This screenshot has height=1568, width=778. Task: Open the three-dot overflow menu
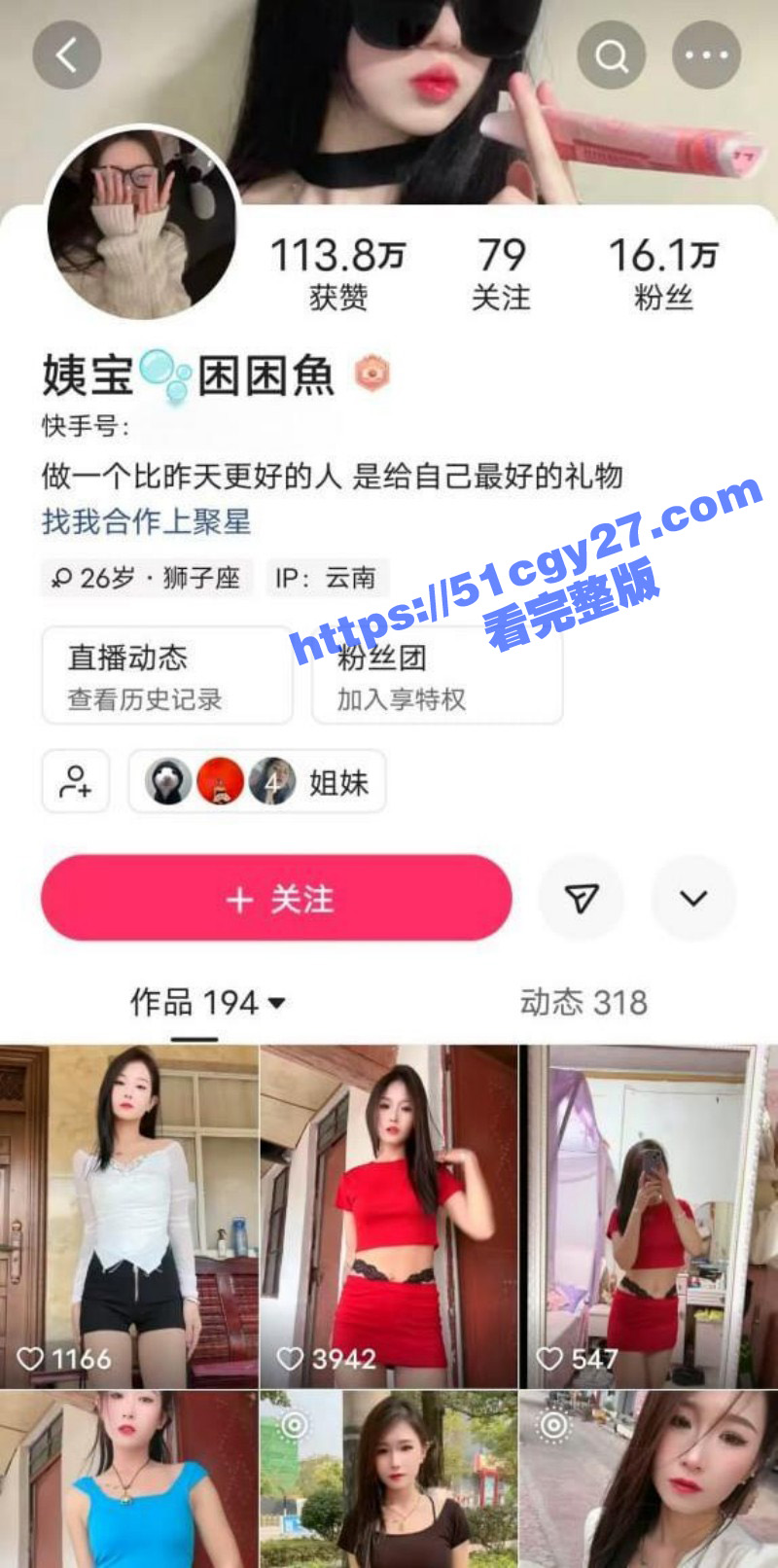706,55
